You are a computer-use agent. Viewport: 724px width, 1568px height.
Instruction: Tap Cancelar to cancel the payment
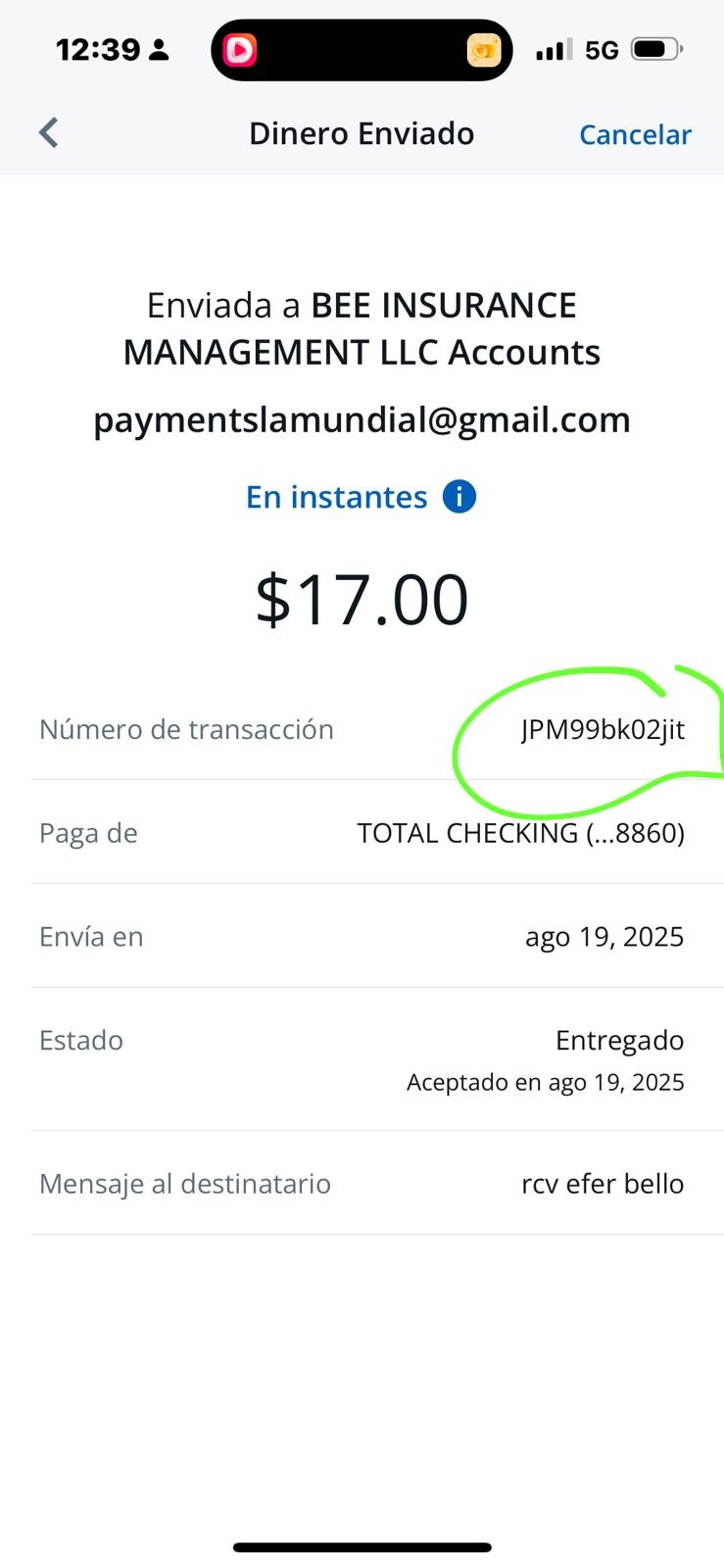click(635, 134)
